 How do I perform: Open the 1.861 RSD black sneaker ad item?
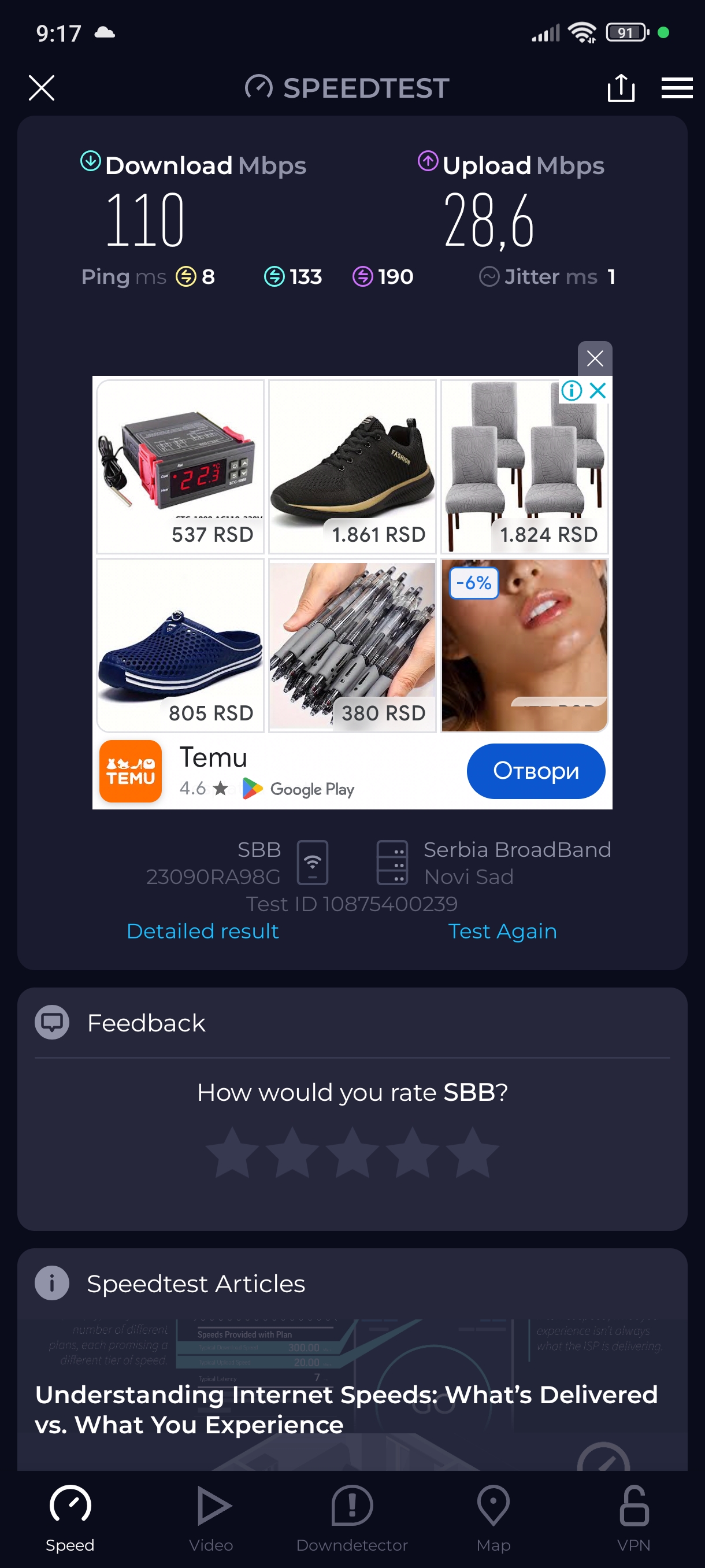pyautogui.click(x=352, y=465)
